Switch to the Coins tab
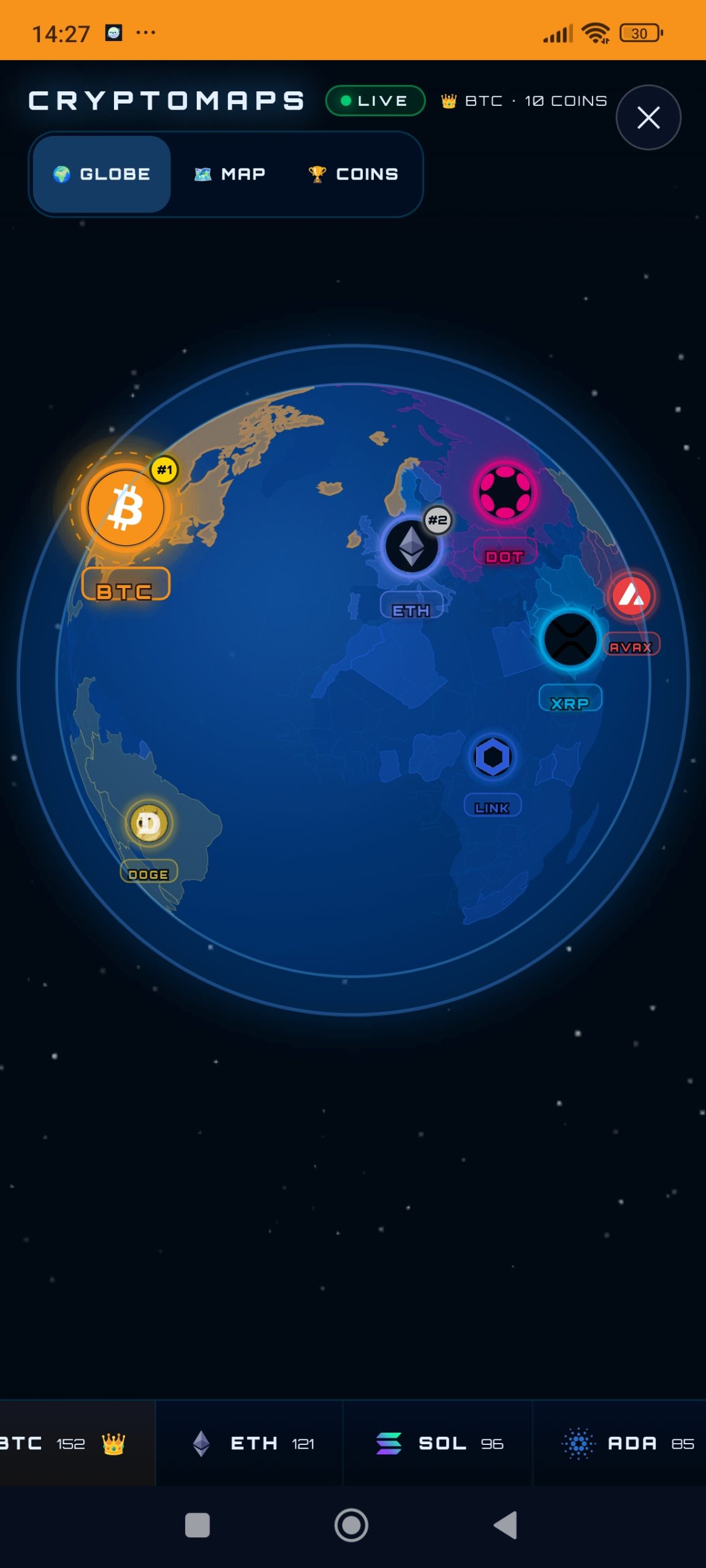Screen dimensions: 706x1568 (354, 175)
